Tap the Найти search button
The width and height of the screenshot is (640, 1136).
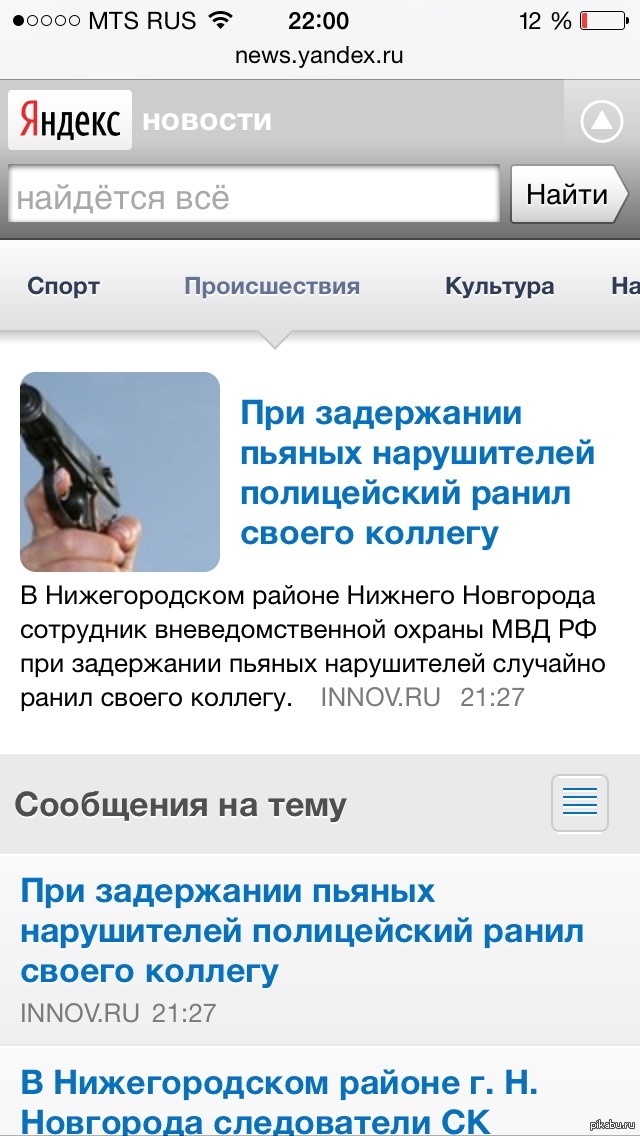(x=568, y=194)
